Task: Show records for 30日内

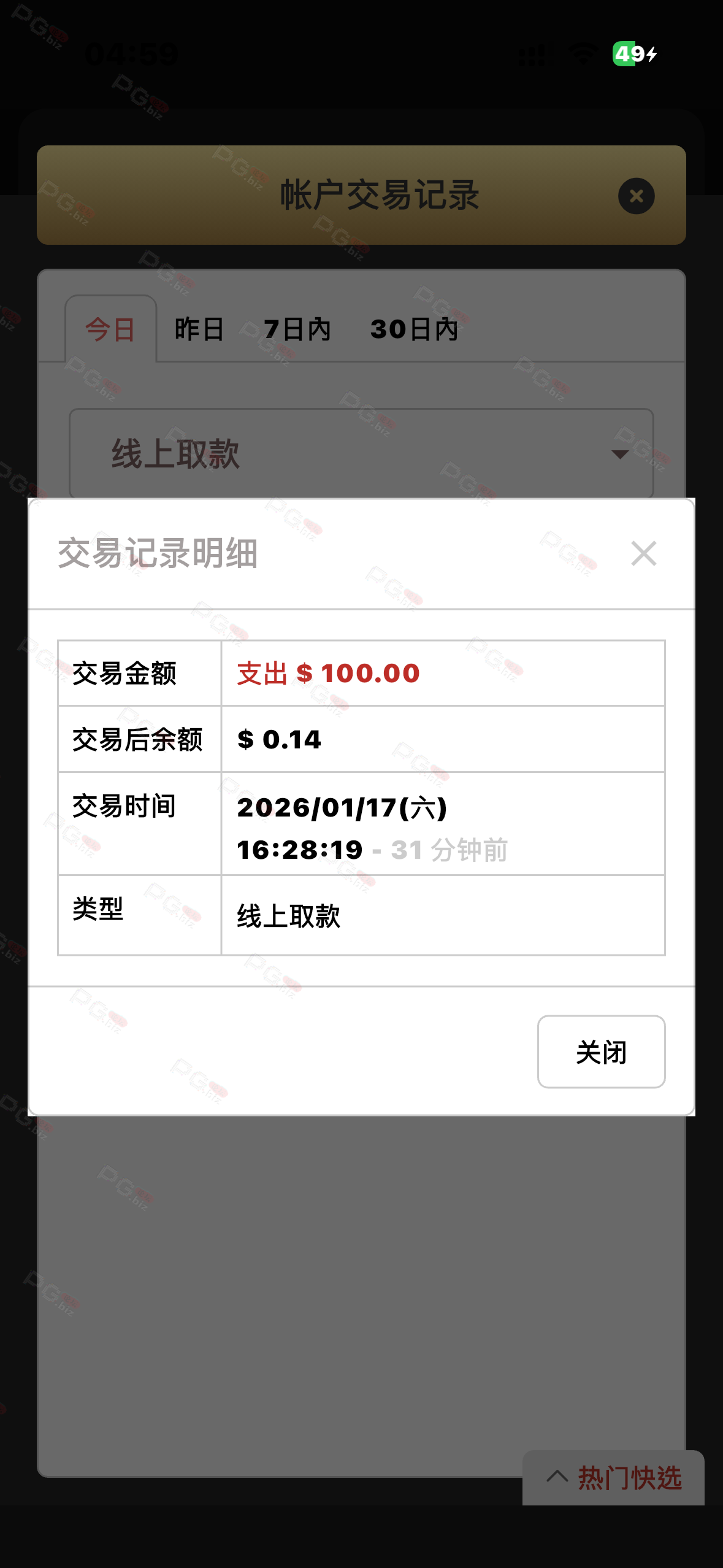Action: [415, 329]
